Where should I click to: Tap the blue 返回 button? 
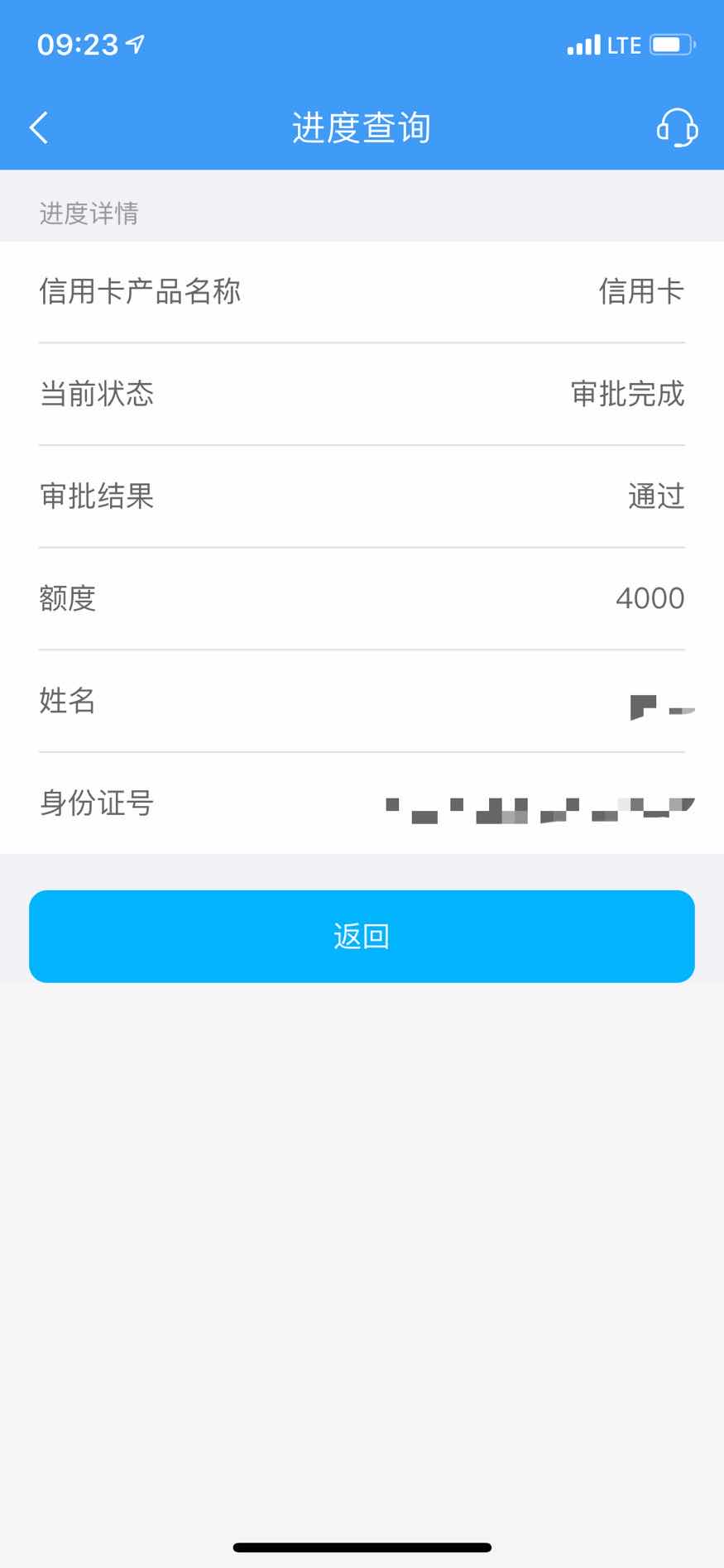click(362, 936)
